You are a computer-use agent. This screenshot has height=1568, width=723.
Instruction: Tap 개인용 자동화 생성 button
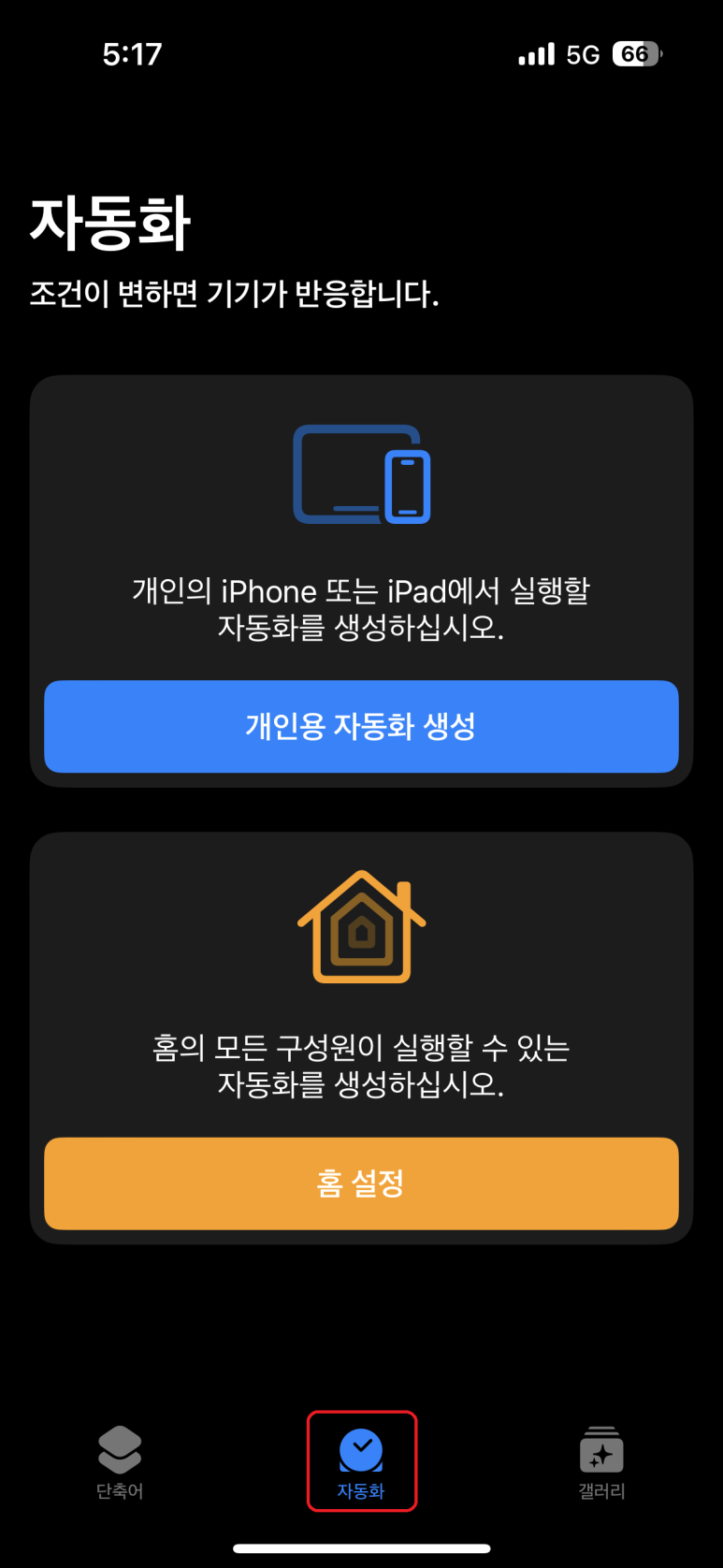click(x=361, y=726)
